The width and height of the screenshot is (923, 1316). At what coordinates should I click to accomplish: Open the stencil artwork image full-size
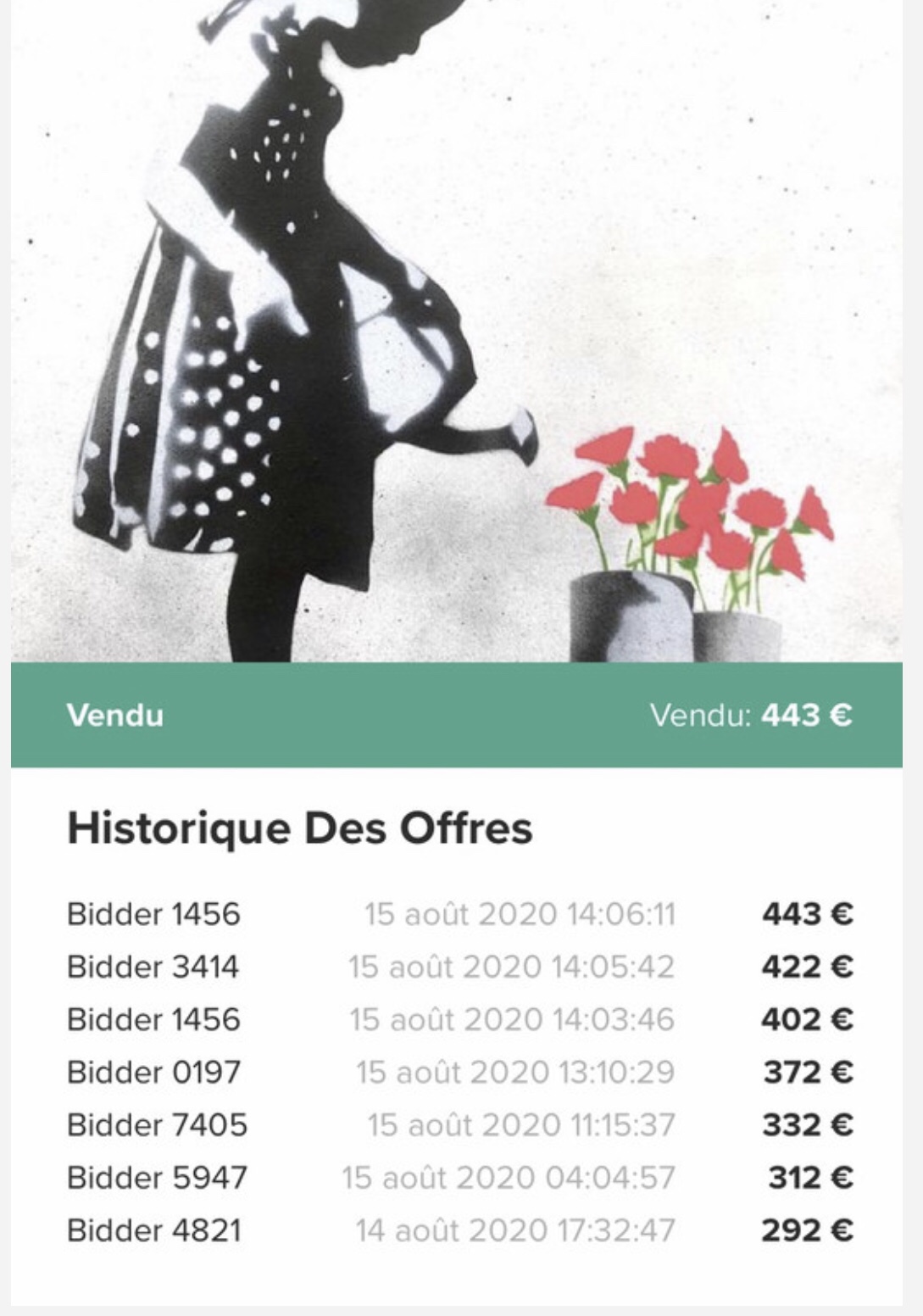coord(456,331)
